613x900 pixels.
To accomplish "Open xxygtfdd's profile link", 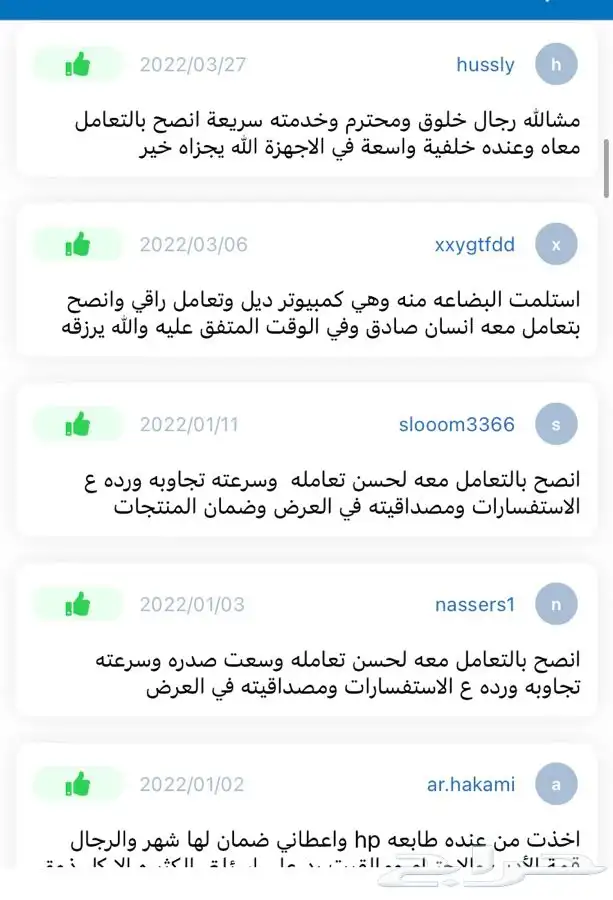I will 475,245.
